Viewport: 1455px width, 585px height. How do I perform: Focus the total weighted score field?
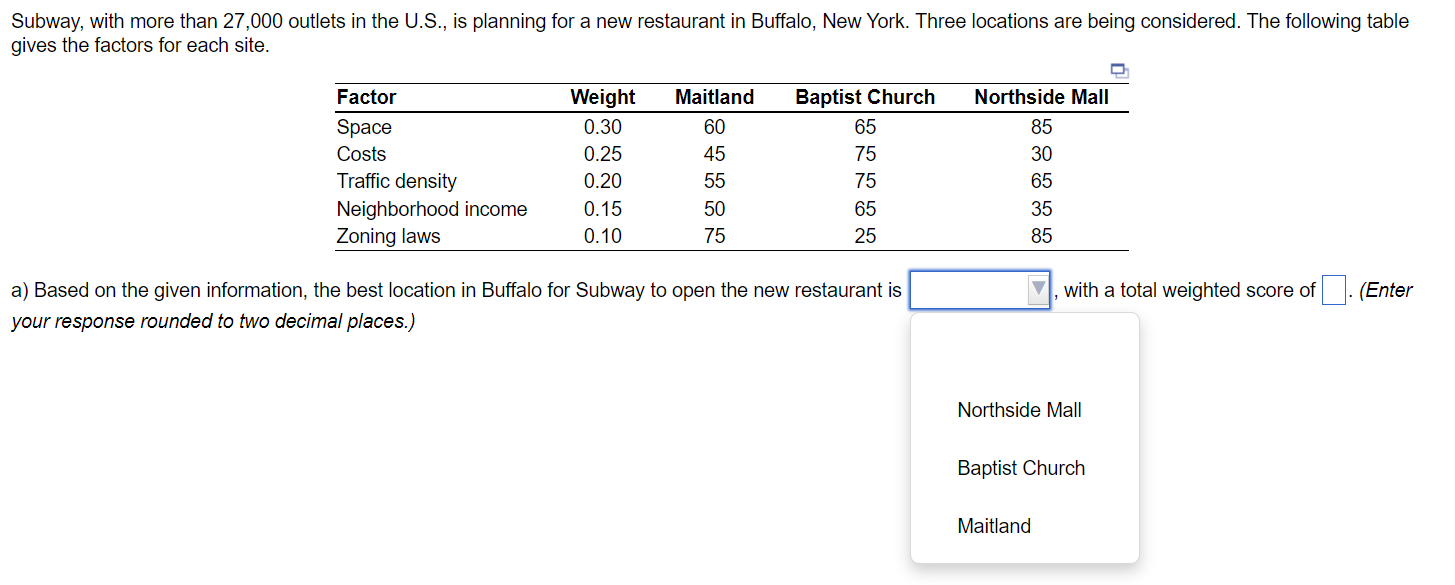point(1332,291)
